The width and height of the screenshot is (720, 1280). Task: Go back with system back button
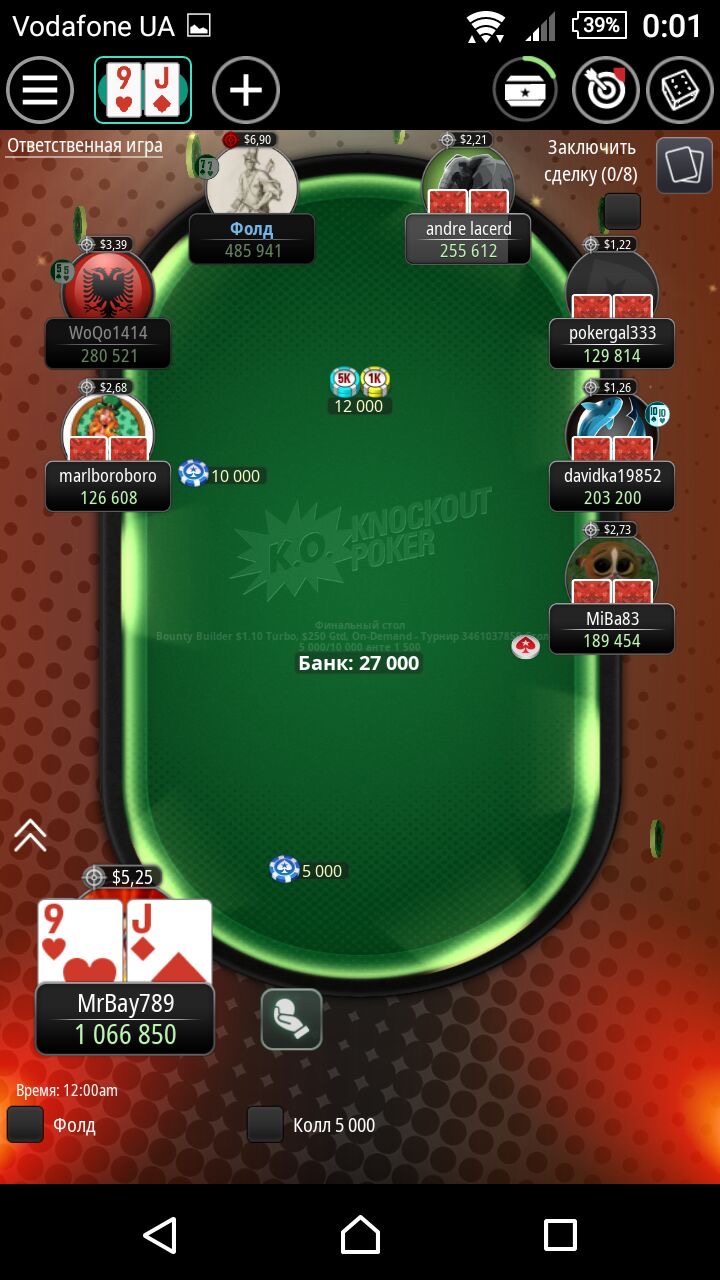(x=160, y=1235)
